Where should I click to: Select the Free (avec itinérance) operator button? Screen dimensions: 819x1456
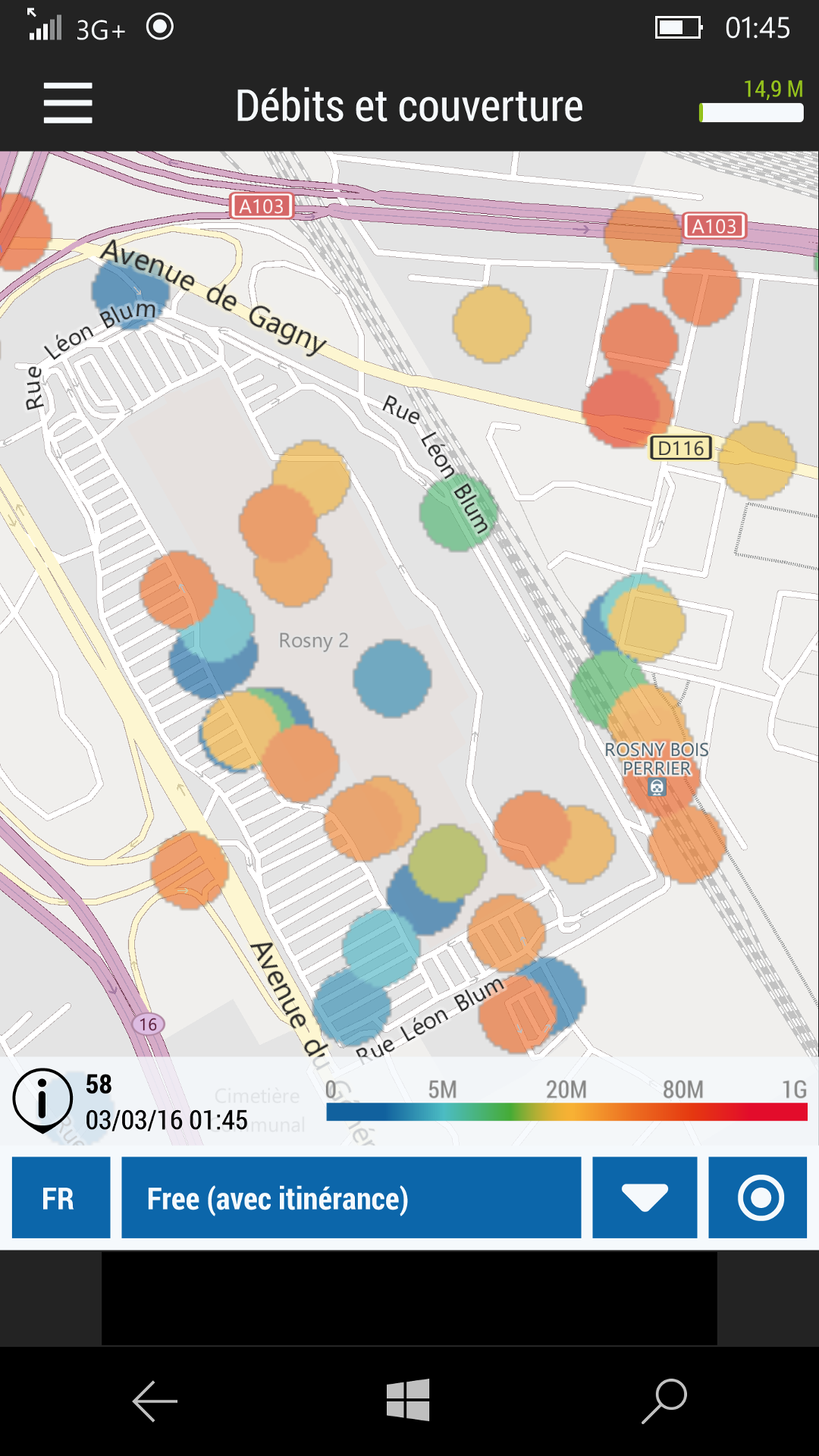click(351, 1198)
